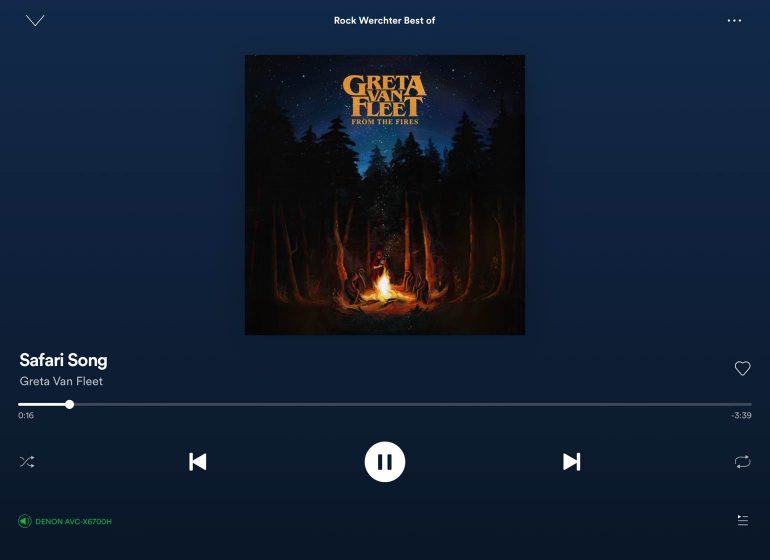The image size is (770, 560).
Task: Skip back to the previous track
Action: pyautogui.click(x=198, y=462)
